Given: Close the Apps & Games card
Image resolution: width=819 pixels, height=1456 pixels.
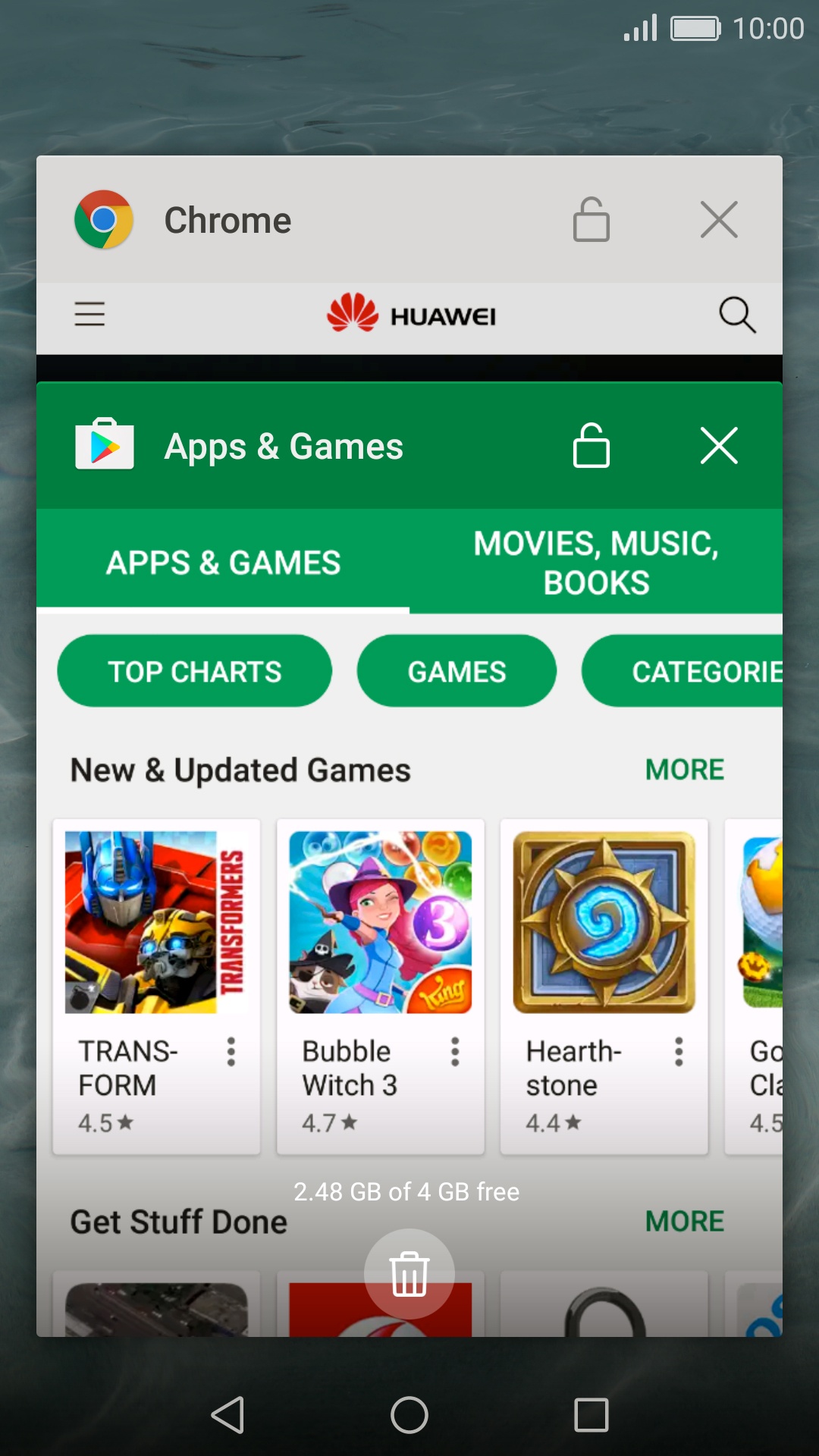Looking at the screenshot, I should [x=719, y=445].
